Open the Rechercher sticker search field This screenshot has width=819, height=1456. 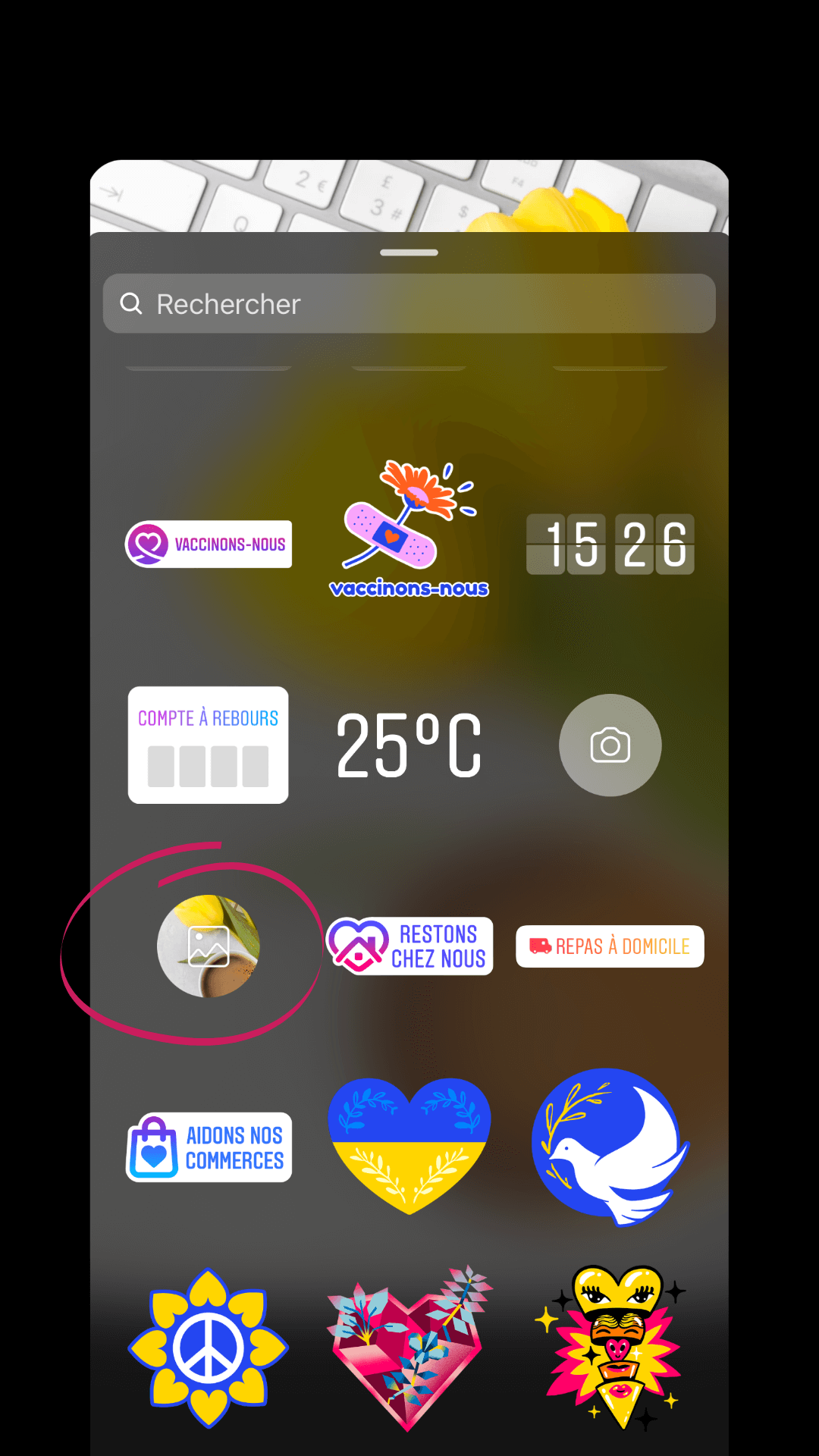tap(409, 303)
